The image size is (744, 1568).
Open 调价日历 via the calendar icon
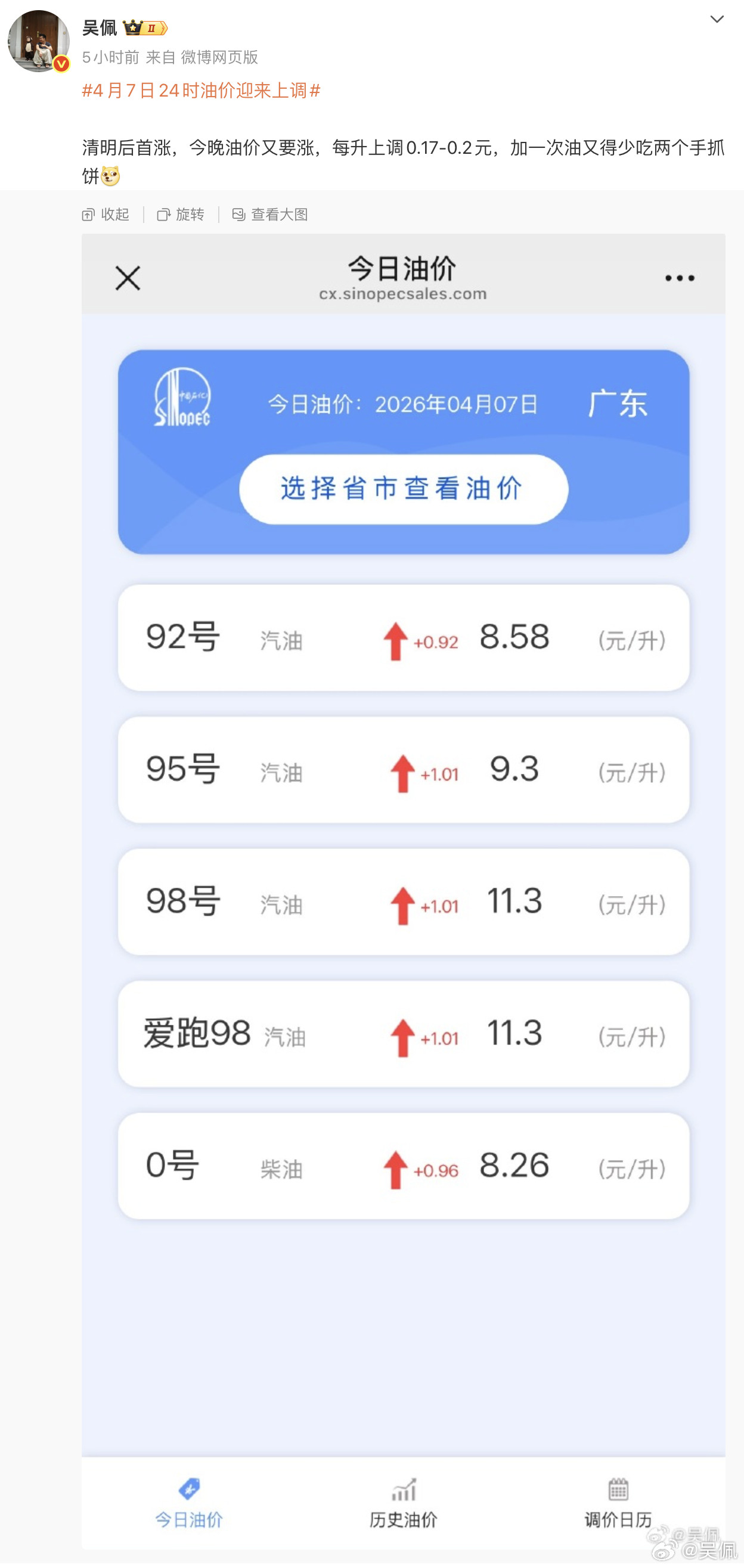[x=619, y=1493]
